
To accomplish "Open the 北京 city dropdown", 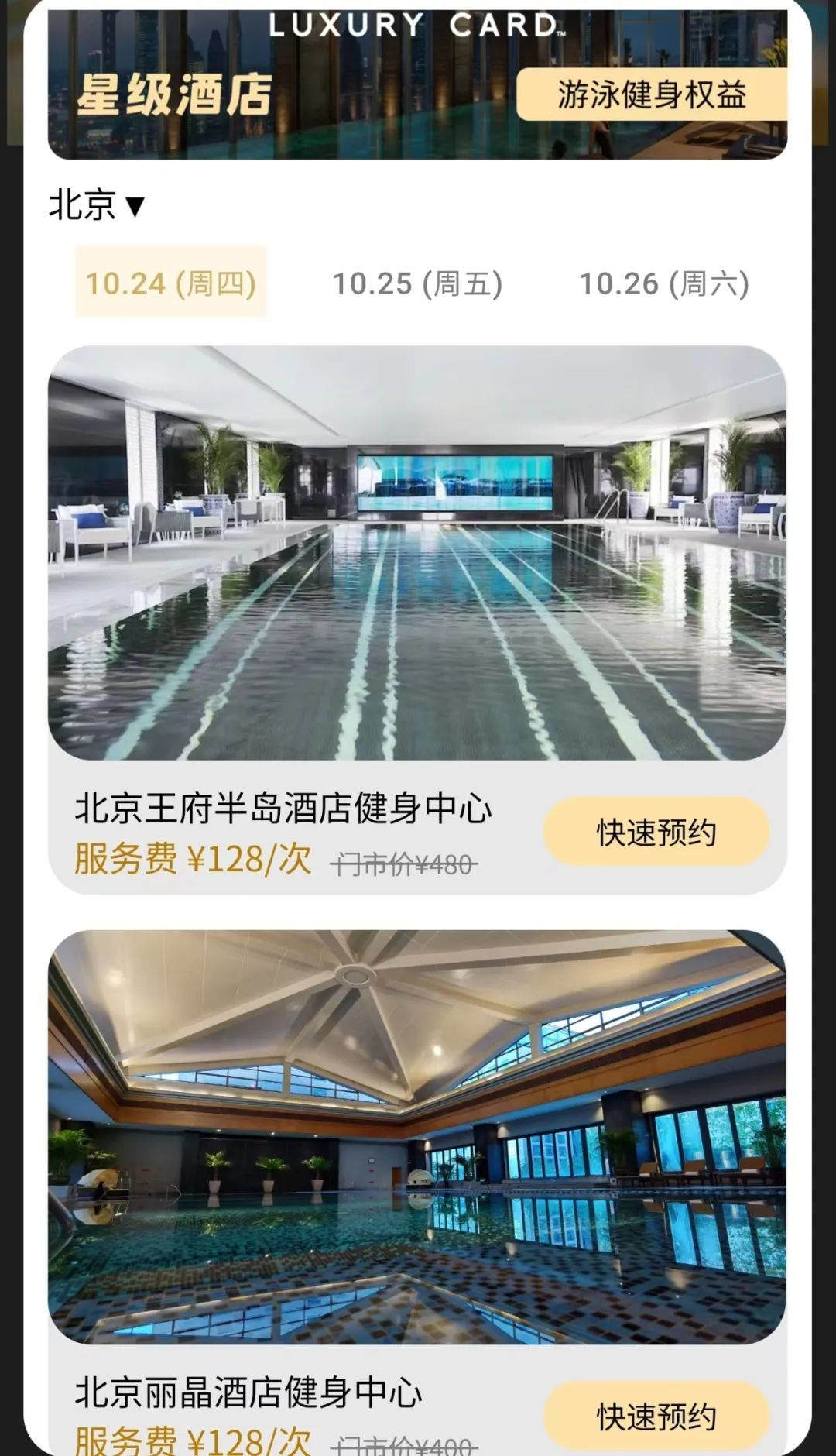I will tap(97, 205).
